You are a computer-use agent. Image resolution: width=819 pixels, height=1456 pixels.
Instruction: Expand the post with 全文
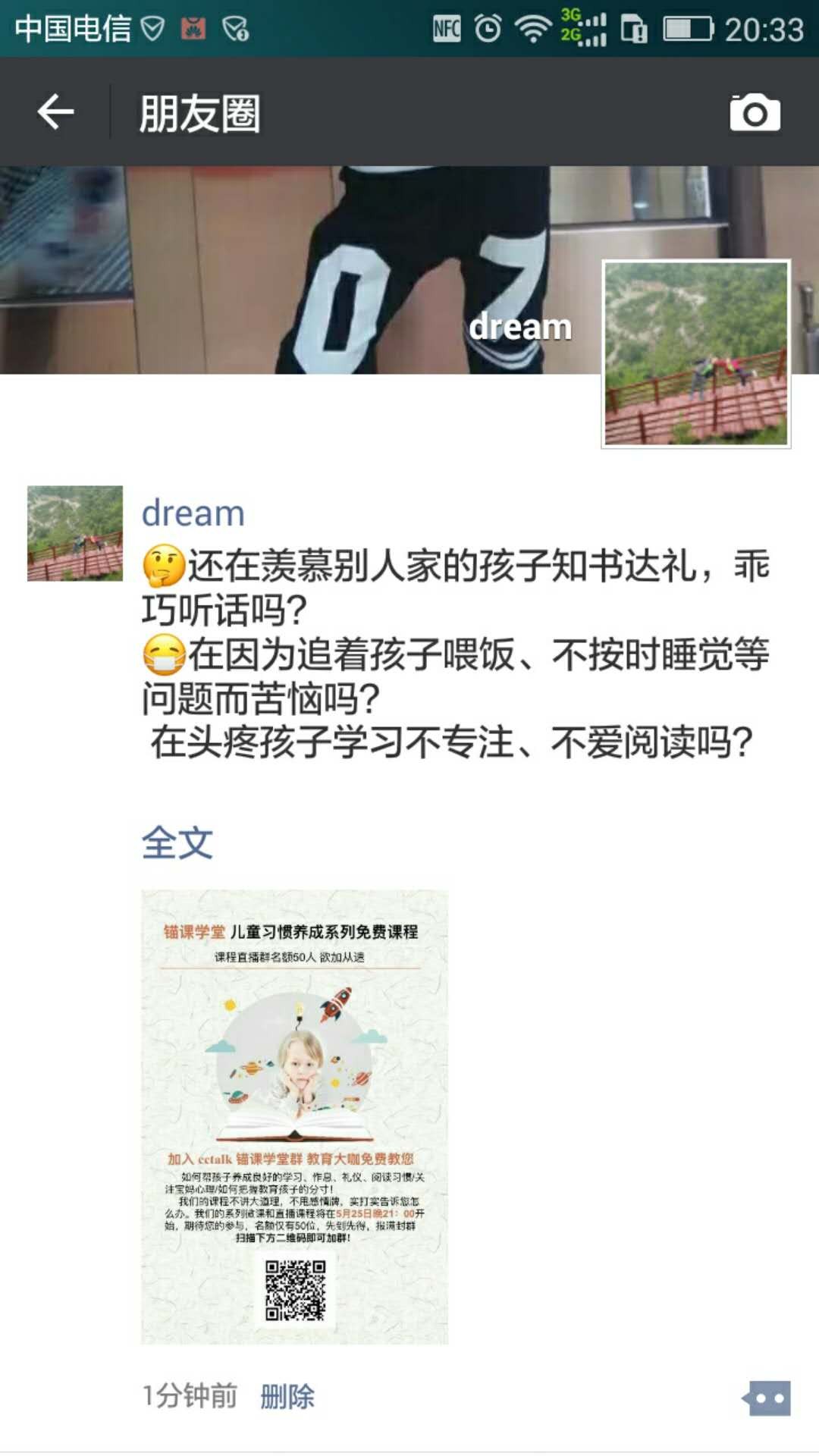pyautogui.click(x=177, y=843)
